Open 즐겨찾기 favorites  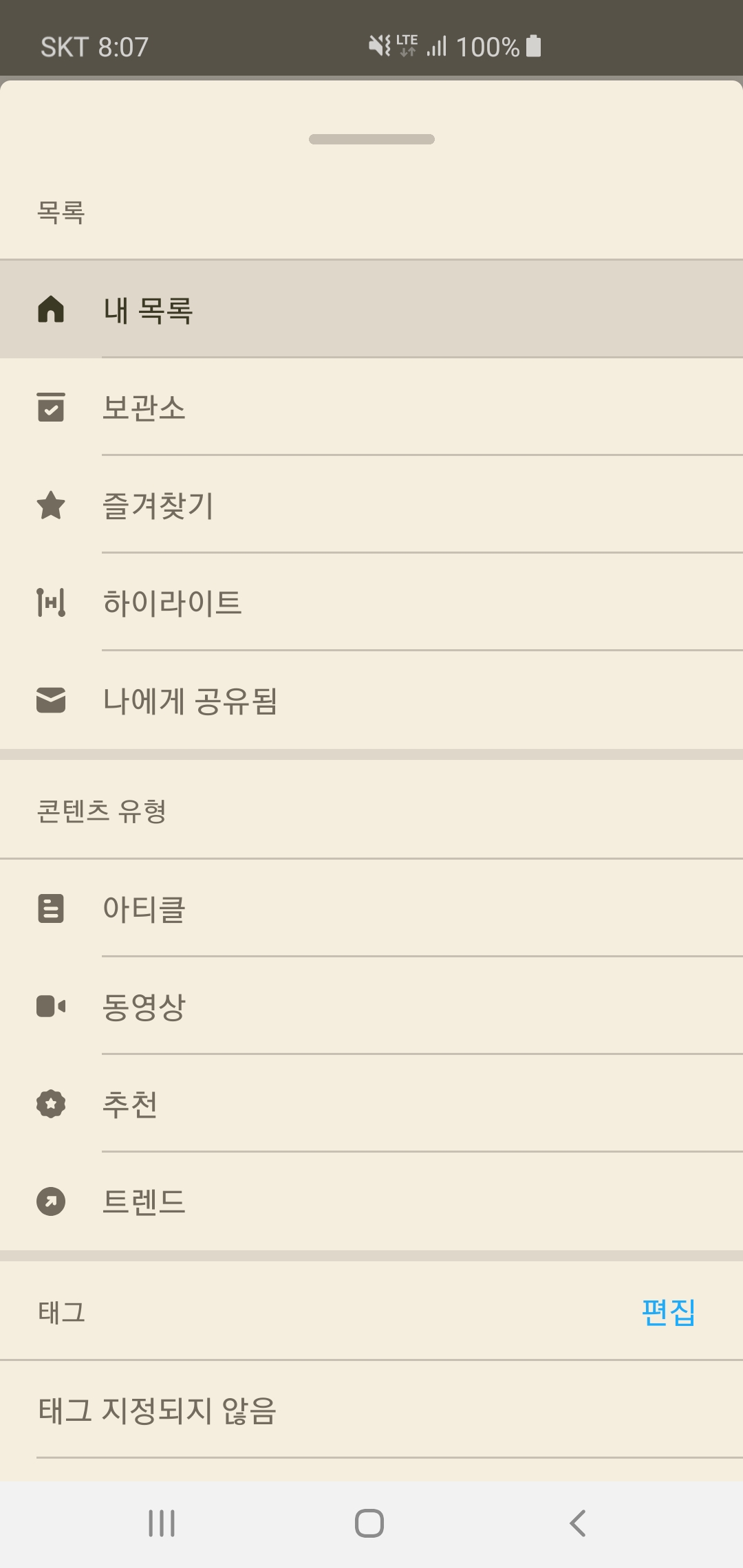click(x=371, y=504)
